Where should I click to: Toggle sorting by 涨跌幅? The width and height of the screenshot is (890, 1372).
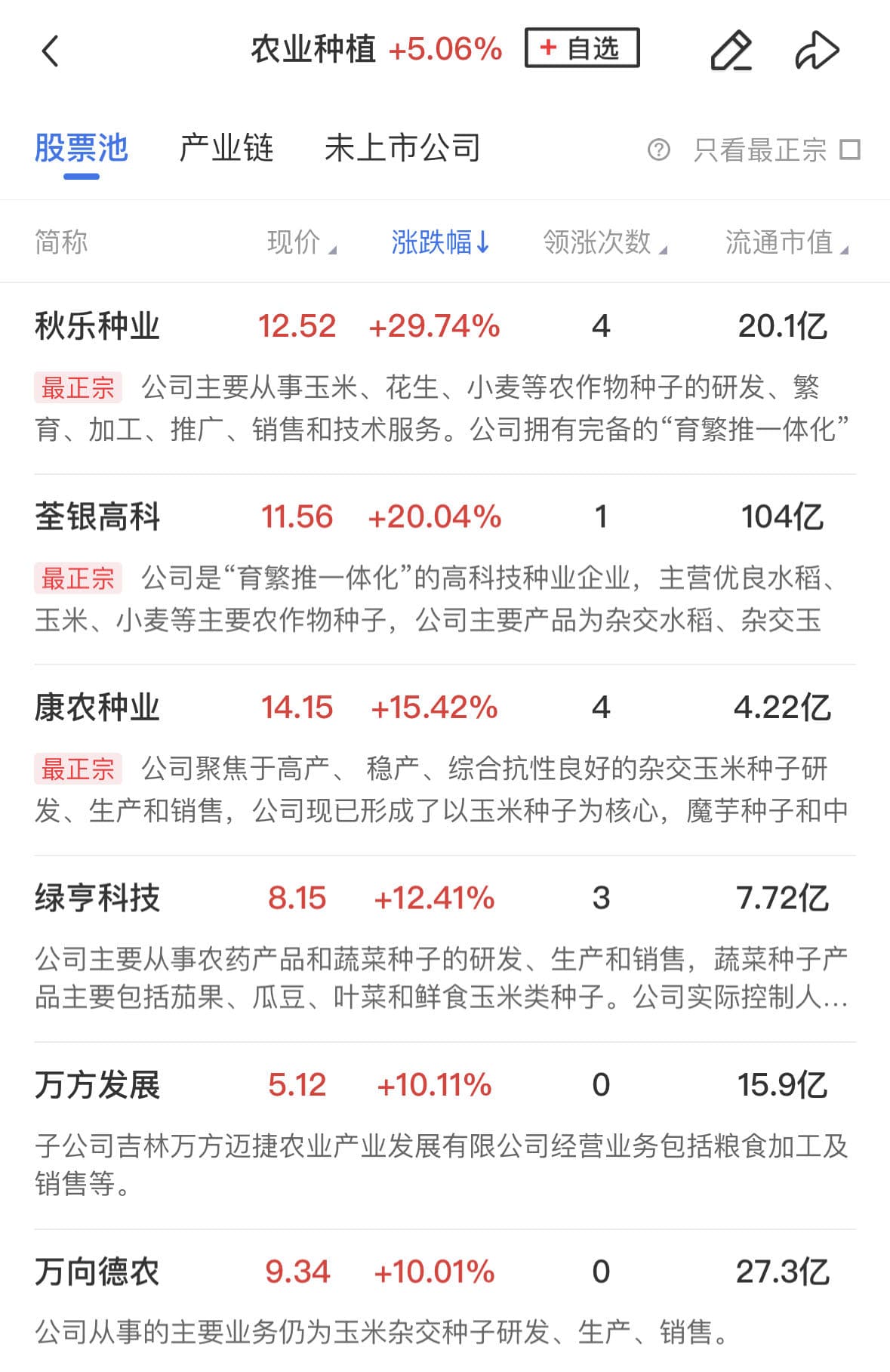(440, 242)
